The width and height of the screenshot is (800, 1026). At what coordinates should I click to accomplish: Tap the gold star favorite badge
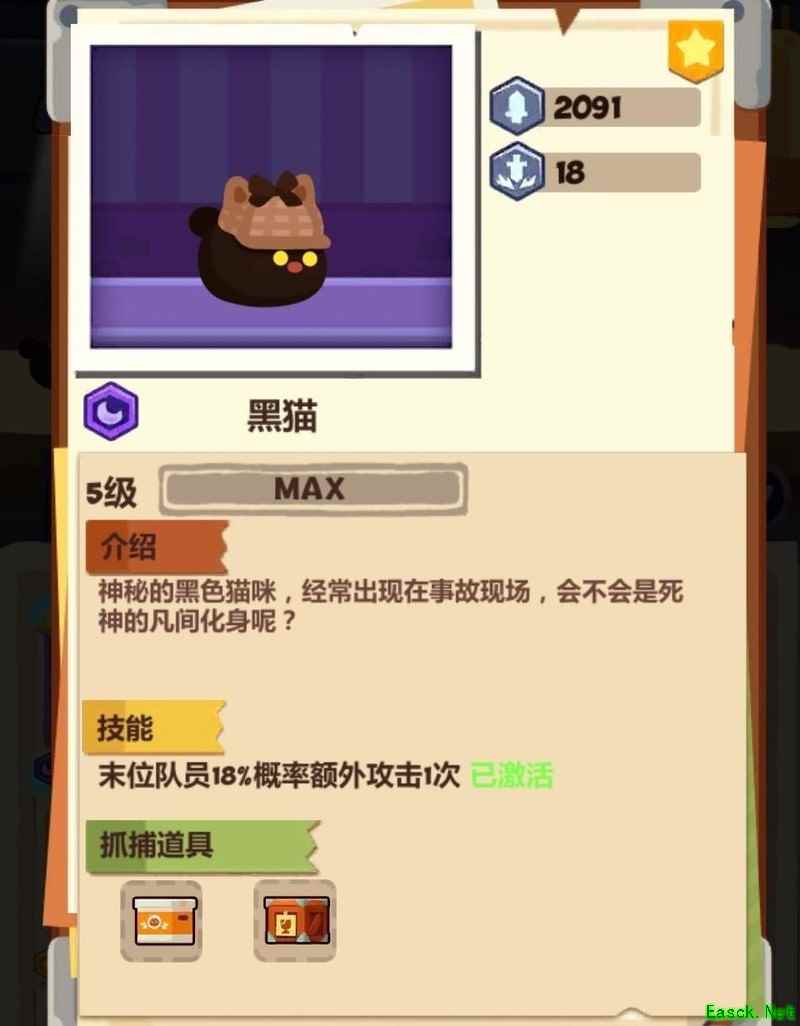coord(695,48)
